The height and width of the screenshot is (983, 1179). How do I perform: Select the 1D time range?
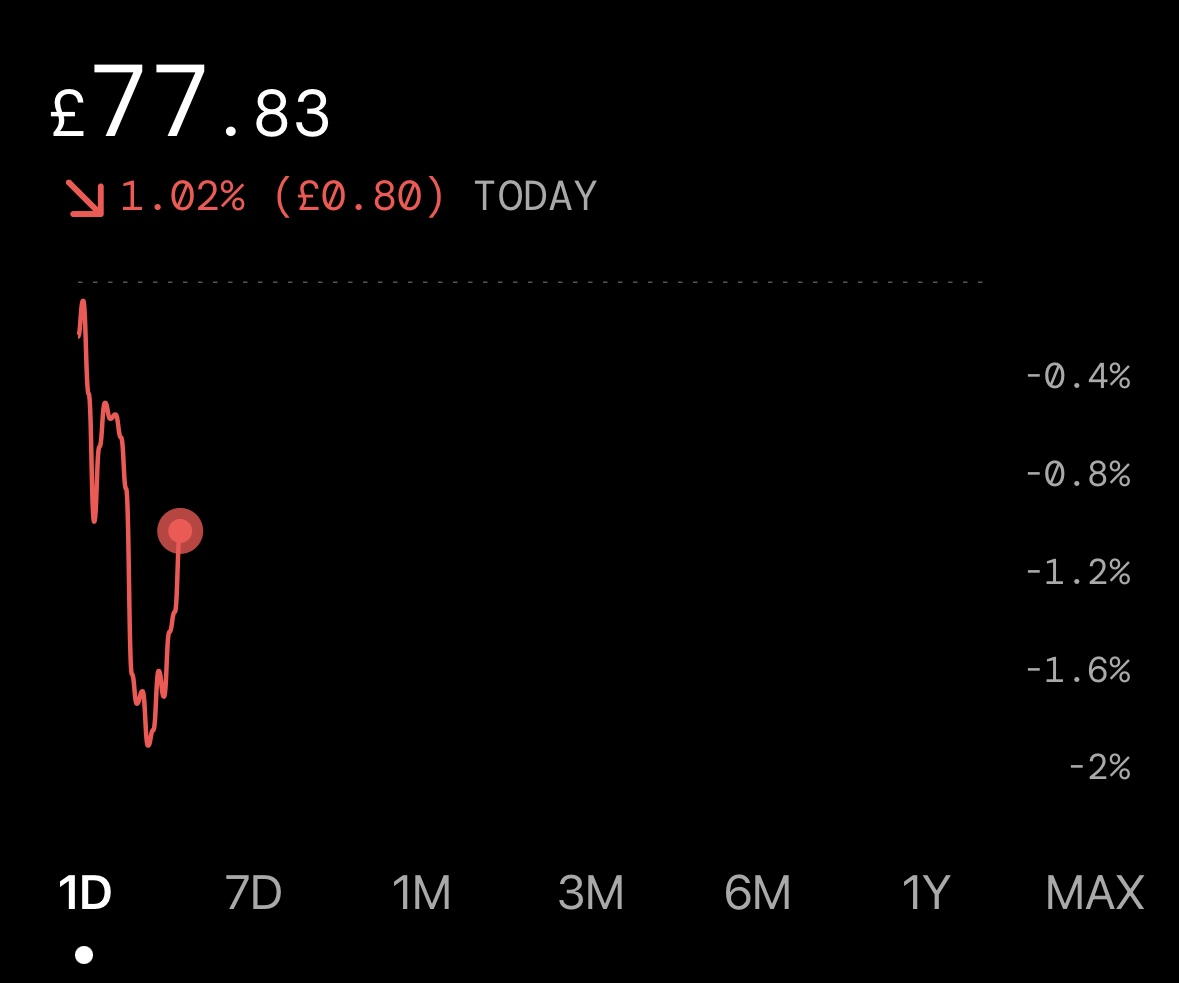85,893
